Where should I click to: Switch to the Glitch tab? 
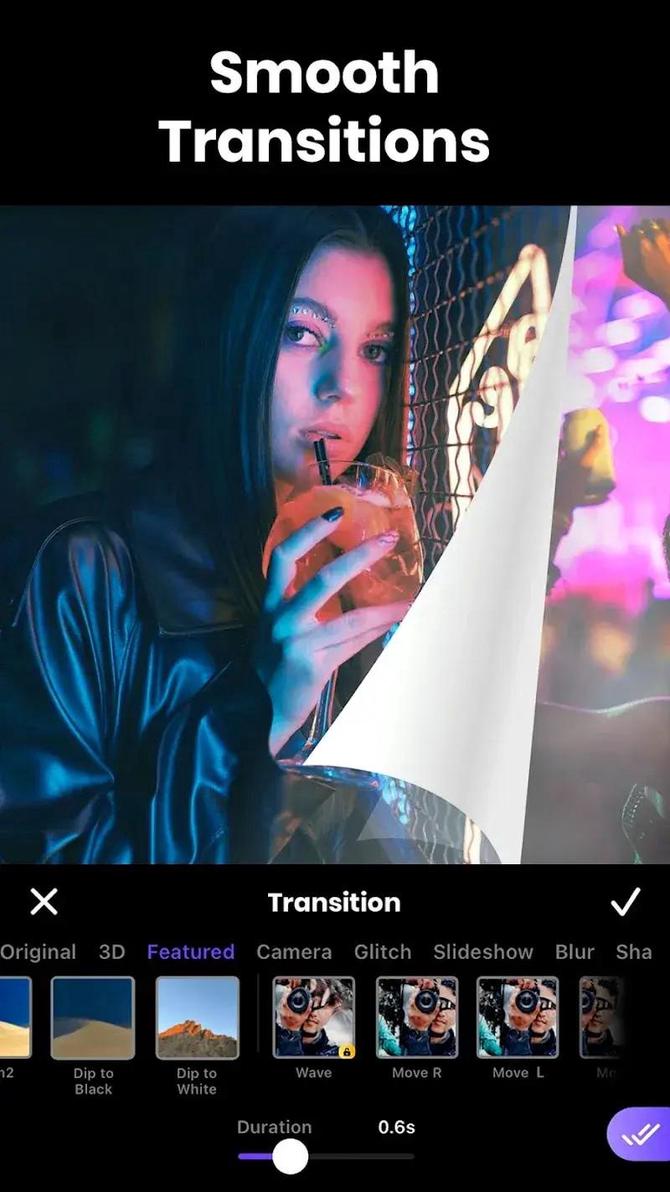click(383, 952)
